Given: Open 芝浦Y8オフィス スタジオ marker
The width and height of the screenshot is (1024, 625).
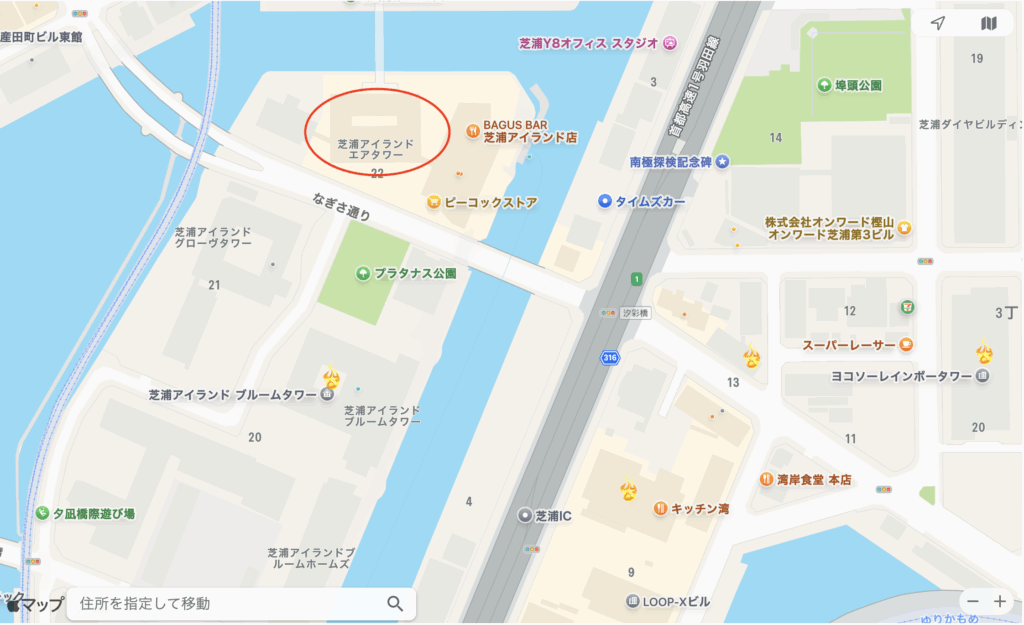Looking at the screenshot, I should 670,43.
